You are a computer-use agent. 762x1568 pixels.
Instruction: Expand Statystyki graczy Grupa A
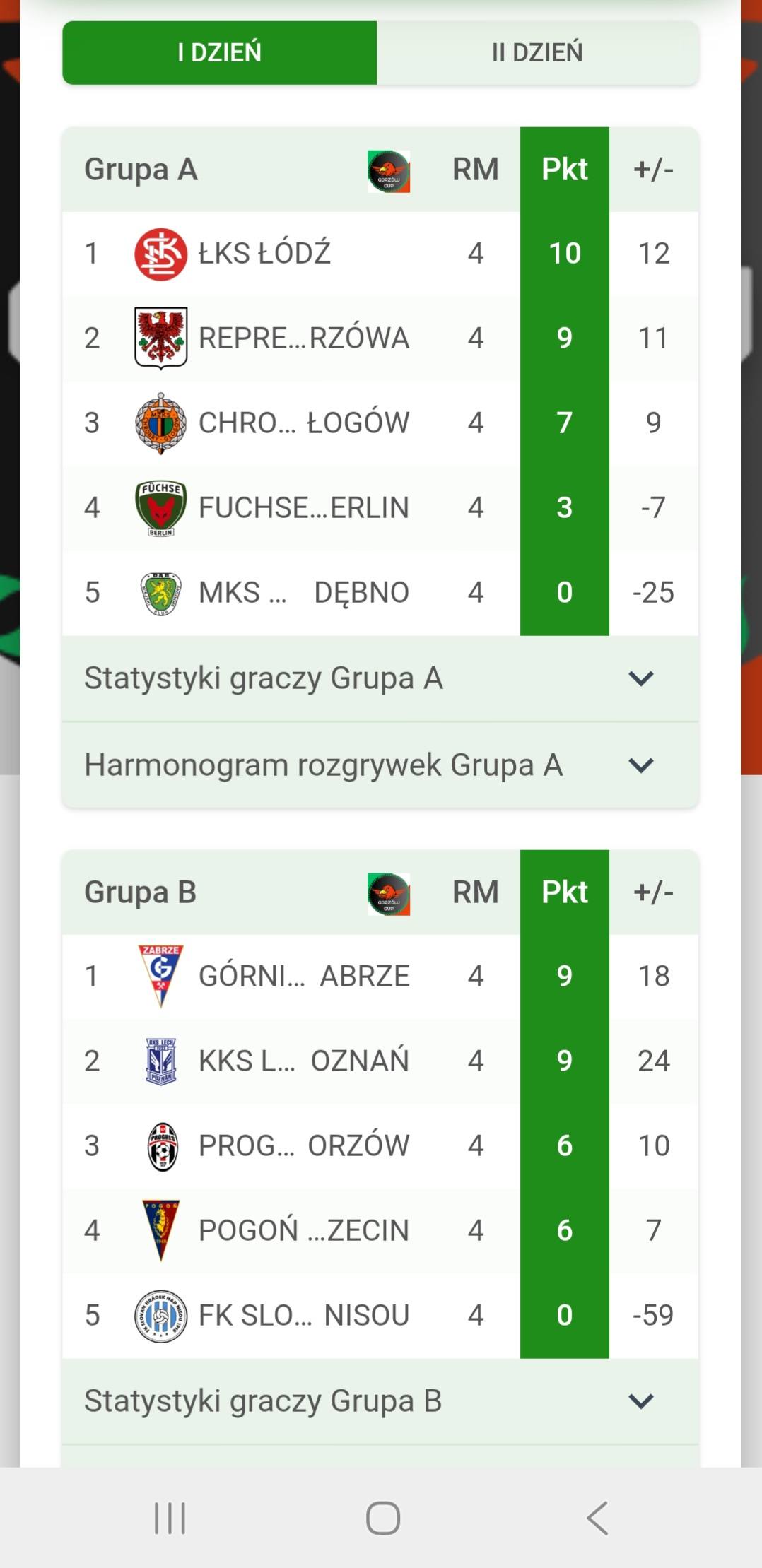380,678
